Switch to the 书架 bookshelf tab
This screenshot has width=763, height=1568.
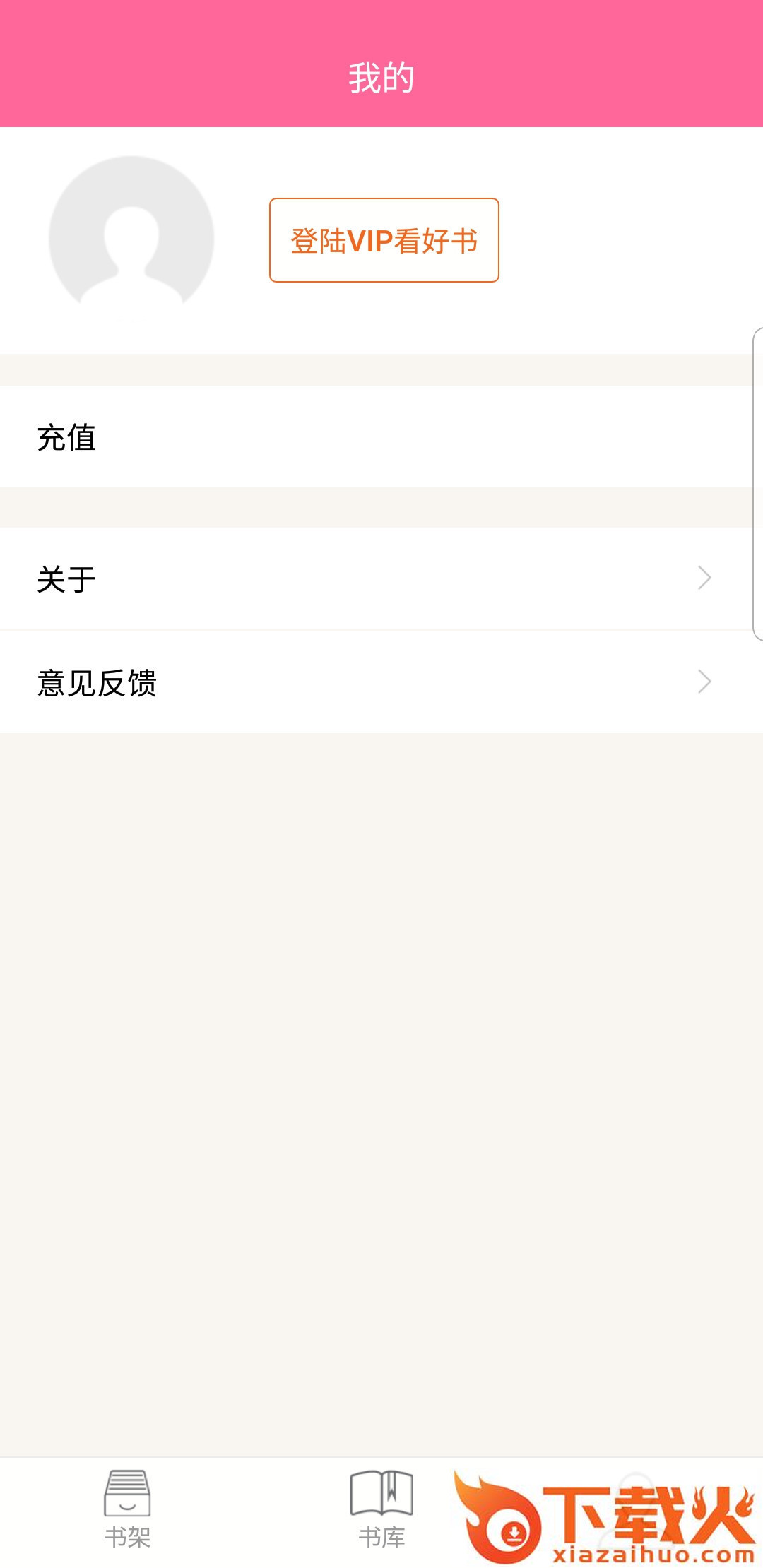point(127,1509)
